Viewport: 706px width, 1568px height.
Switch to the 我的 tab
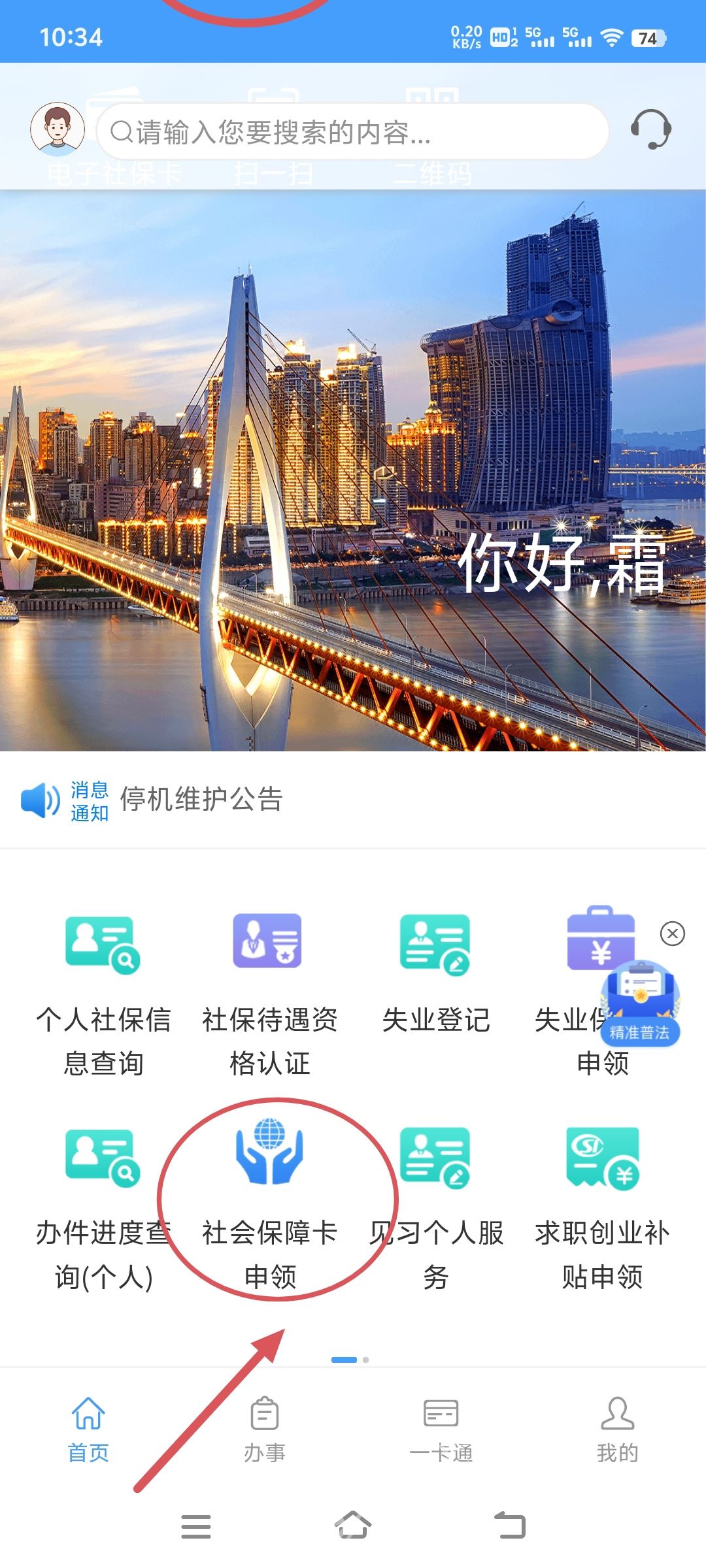[617, 1429]
